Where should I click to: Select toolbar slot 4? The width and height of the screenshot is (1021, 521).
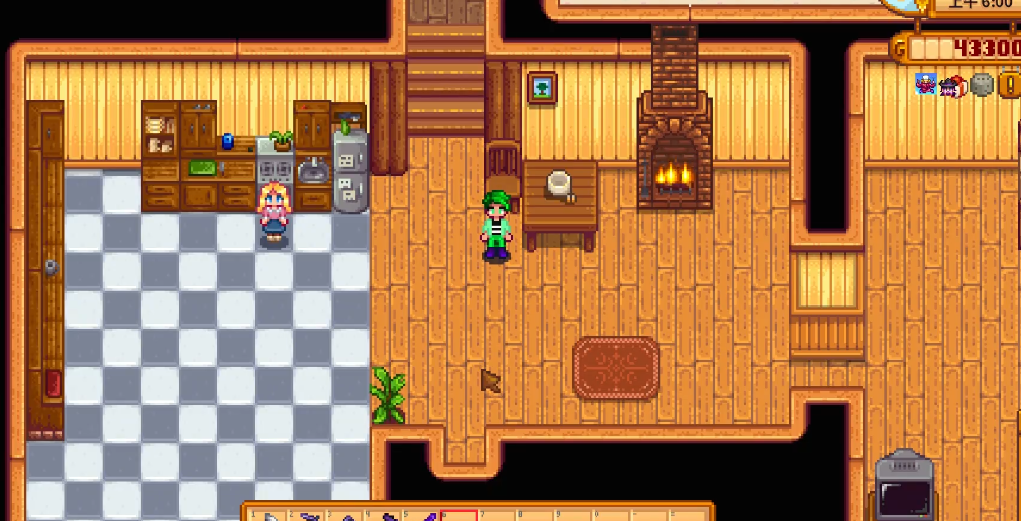[x=383, y=515]
